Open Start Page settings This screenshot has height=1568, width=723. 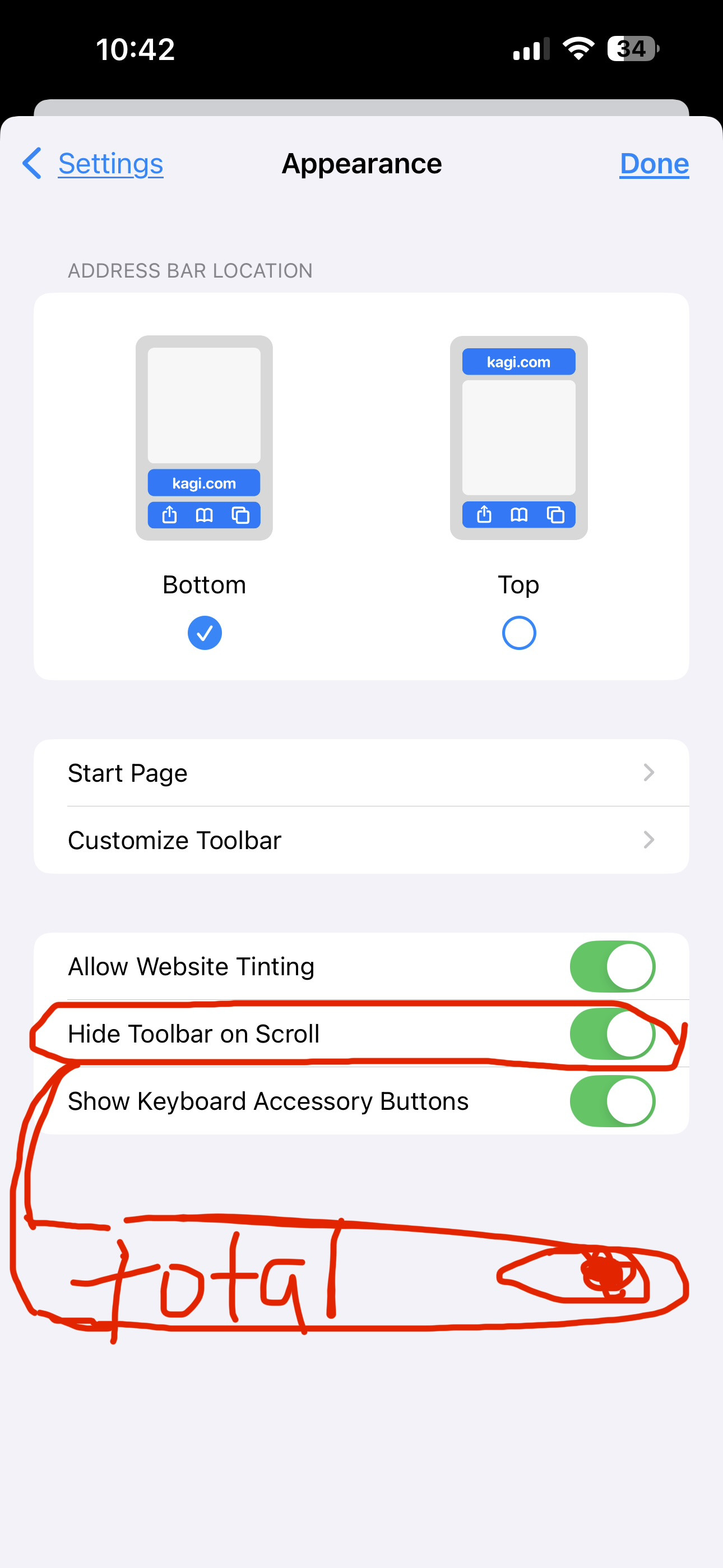(361, 773)
